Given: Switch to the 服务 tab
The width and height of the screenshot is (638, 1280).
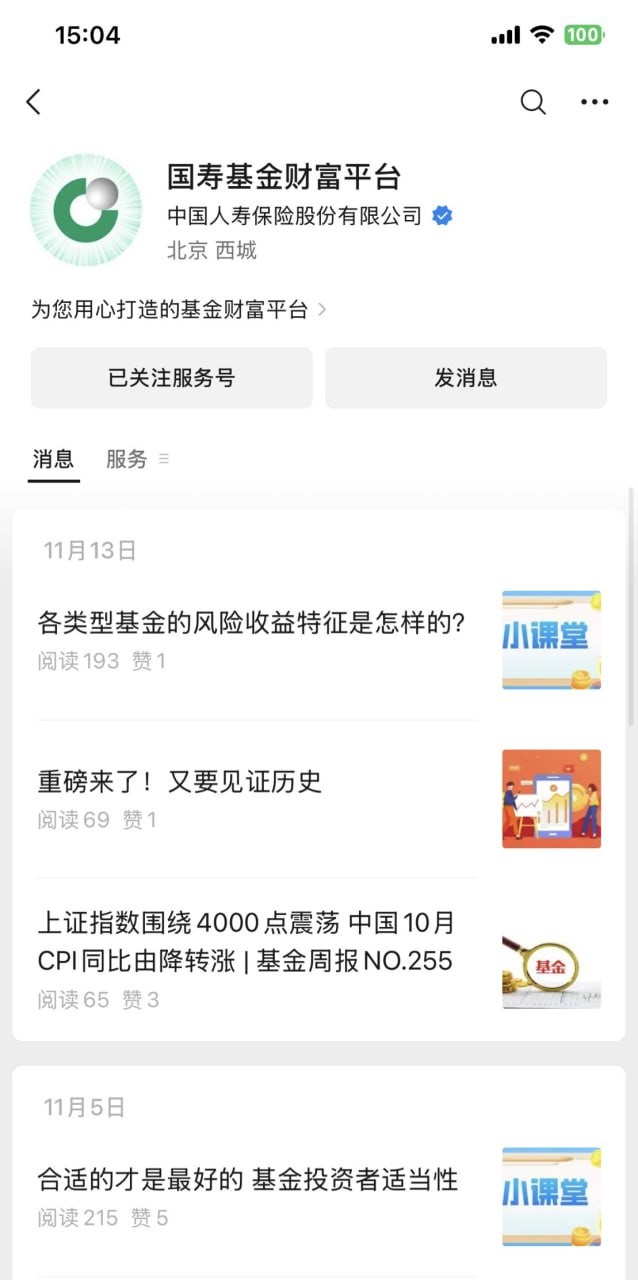Looking at the screenshot, I should 127,459.
